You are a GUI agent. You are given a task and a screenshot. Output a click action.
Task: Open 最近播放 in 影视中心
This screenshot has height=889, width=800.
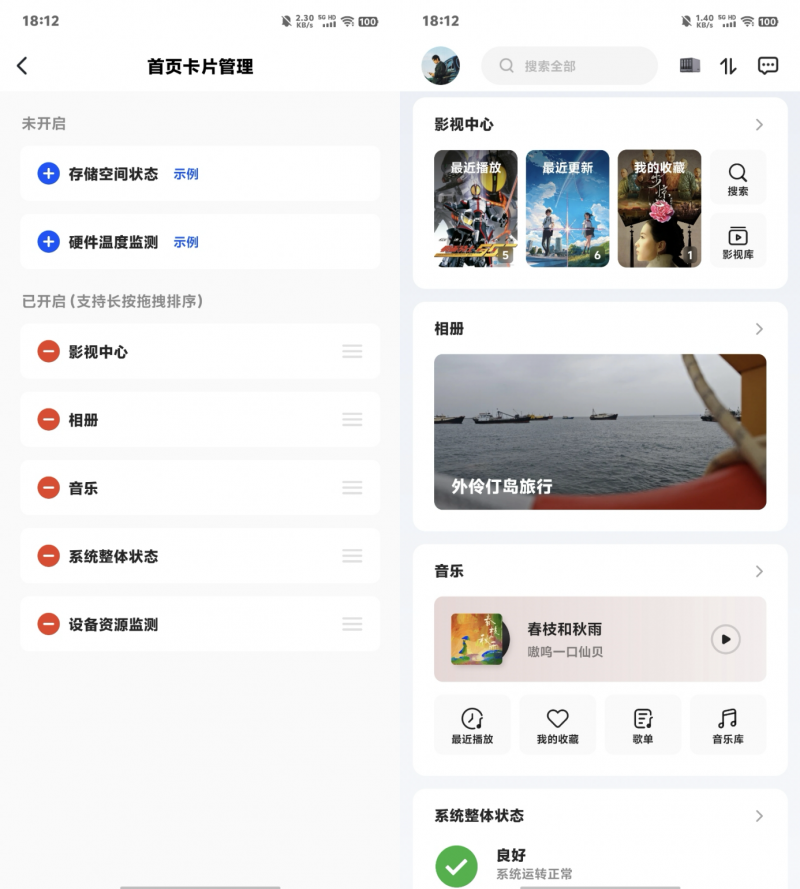pos(475,209)
